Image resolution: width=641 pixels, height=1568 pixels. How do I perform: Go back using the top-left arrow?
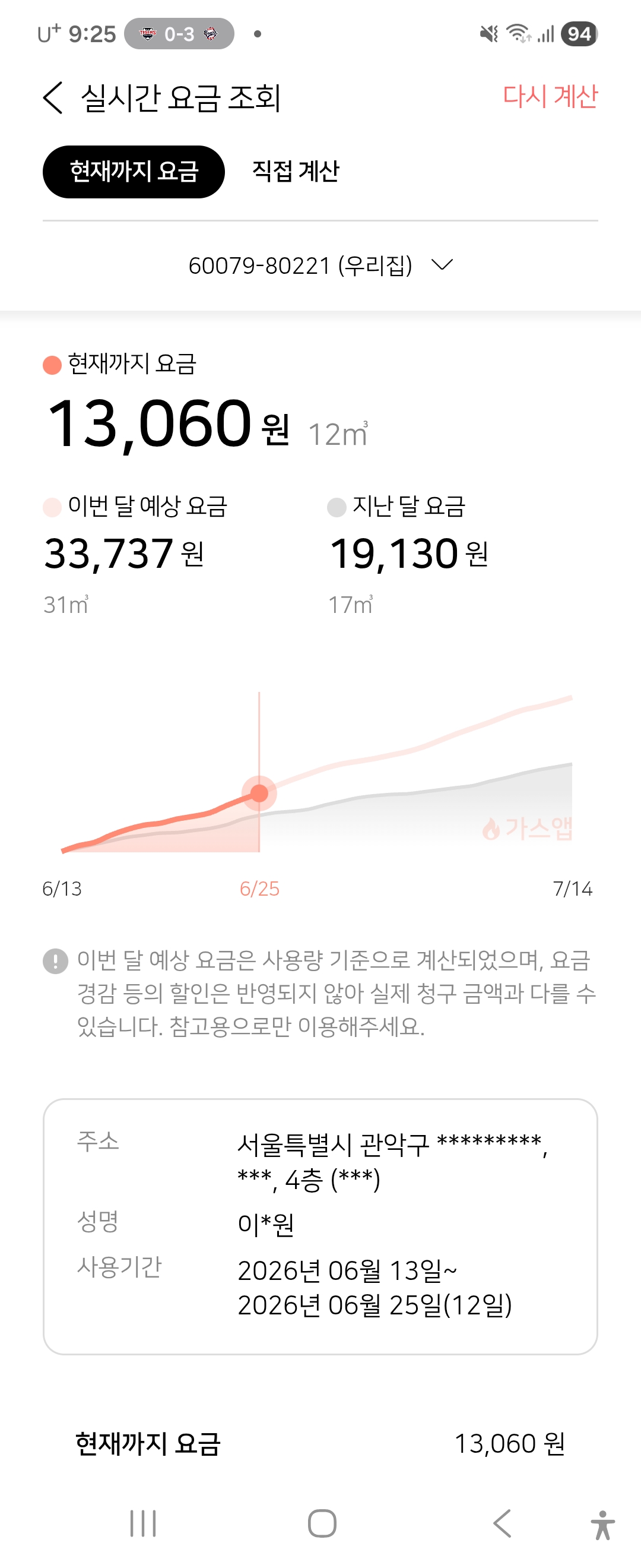click(x=53, y=97)
